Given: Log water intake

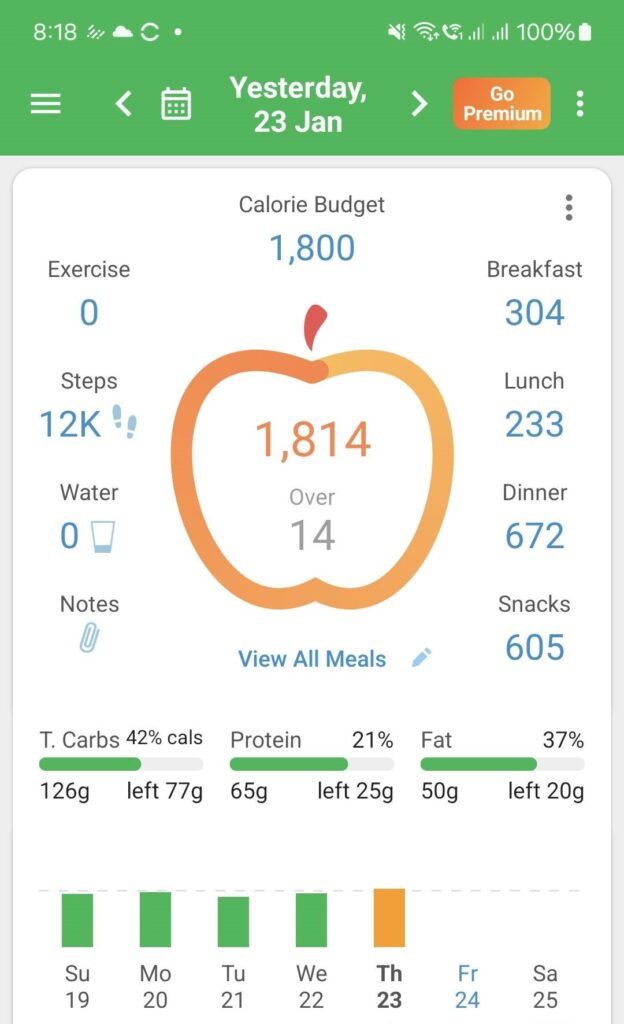Looking at the screenshot, I should pos(89,517).
